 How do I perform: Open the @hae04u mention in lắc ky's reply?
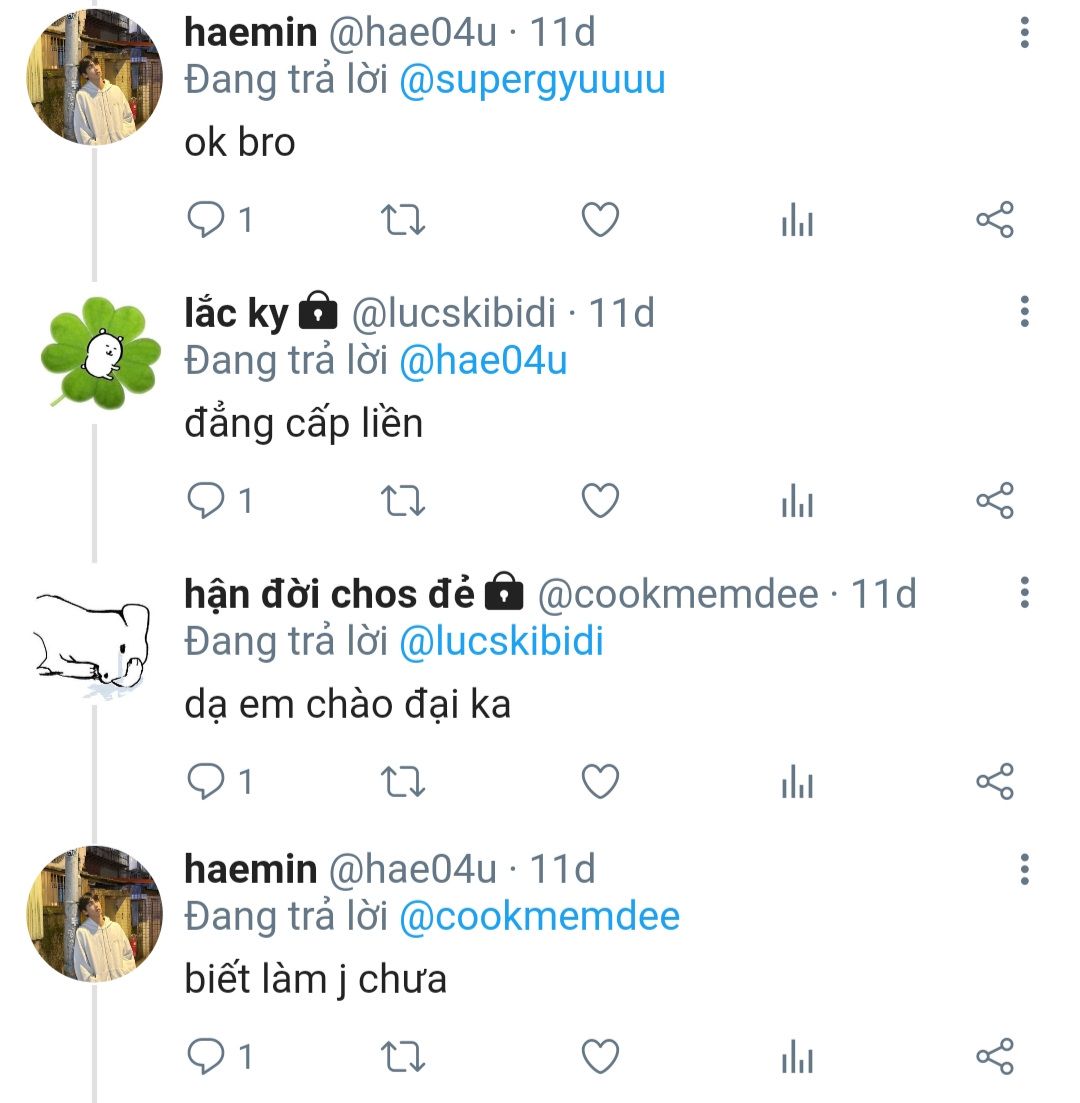(x=482, y=361)
